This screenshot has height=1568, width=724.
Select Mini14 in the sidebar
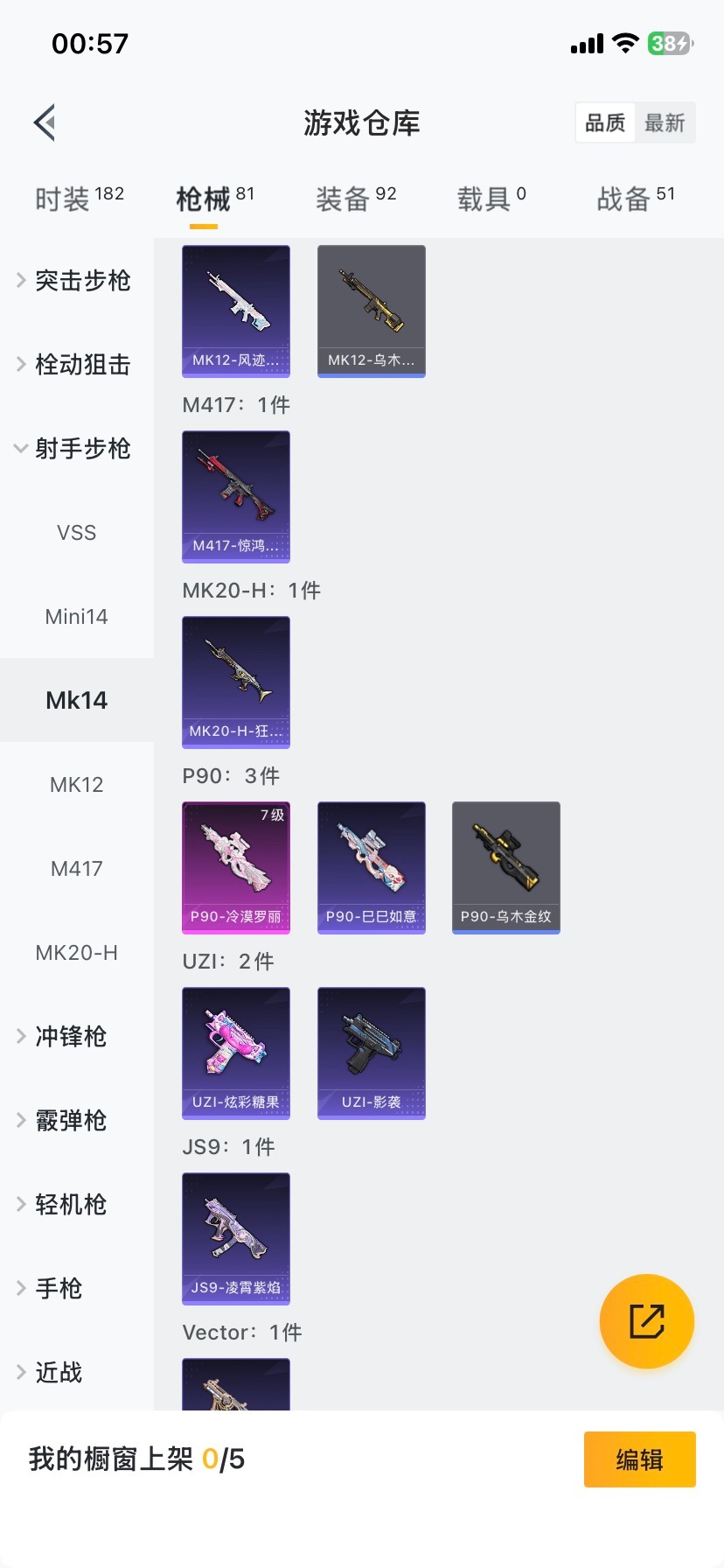click(77, 617)
